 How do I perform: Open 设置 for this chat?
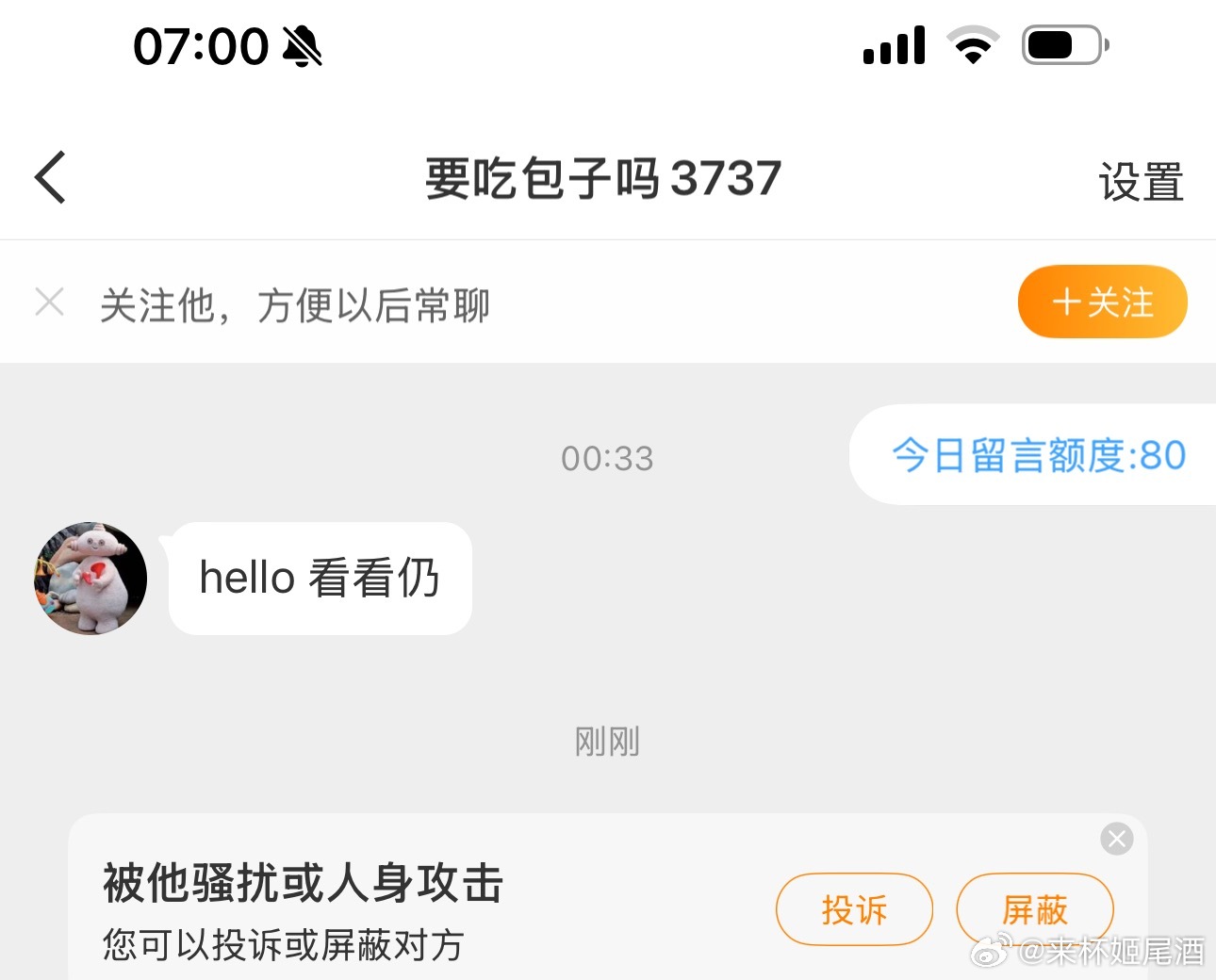point(1141,181)
